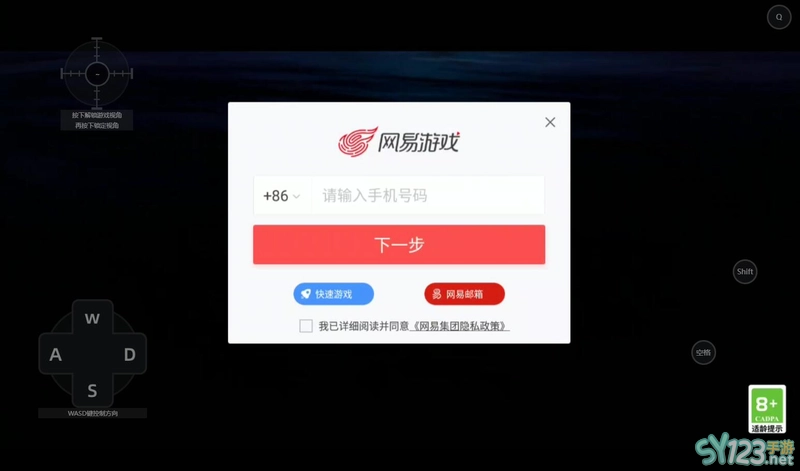Tap the red 下一步 button

tap(399, 245)
